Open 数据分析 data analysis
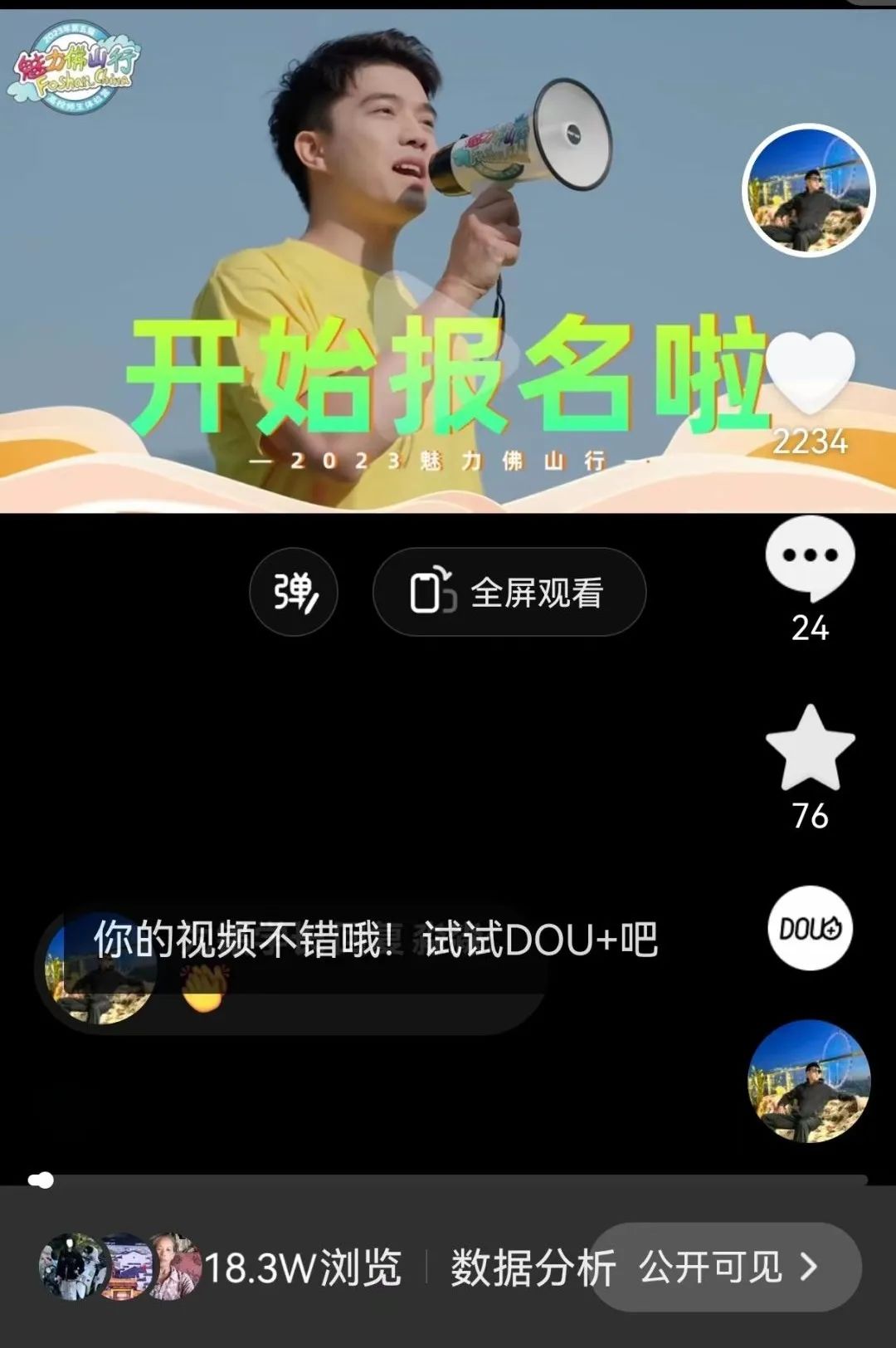 533,1267
